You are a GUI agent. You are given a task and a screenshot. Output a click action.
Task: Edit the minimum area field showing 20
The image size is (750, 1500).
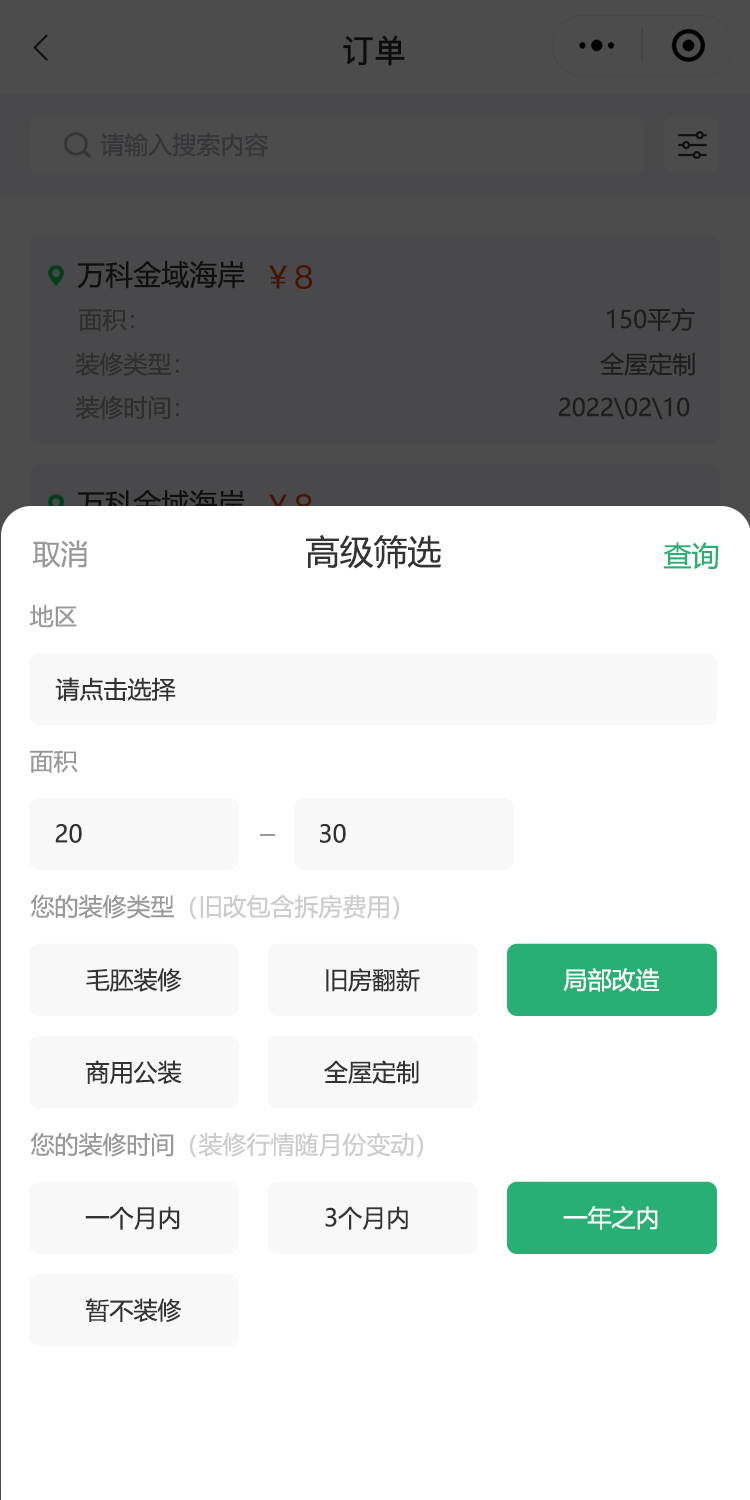point(134,834)
